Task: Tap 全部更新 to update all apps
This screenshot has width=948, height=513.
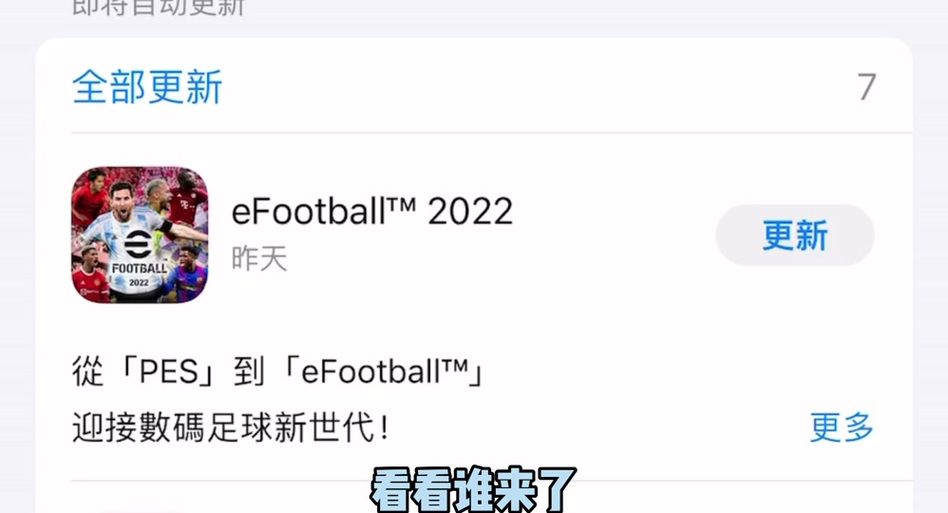Action: point(147,88)
